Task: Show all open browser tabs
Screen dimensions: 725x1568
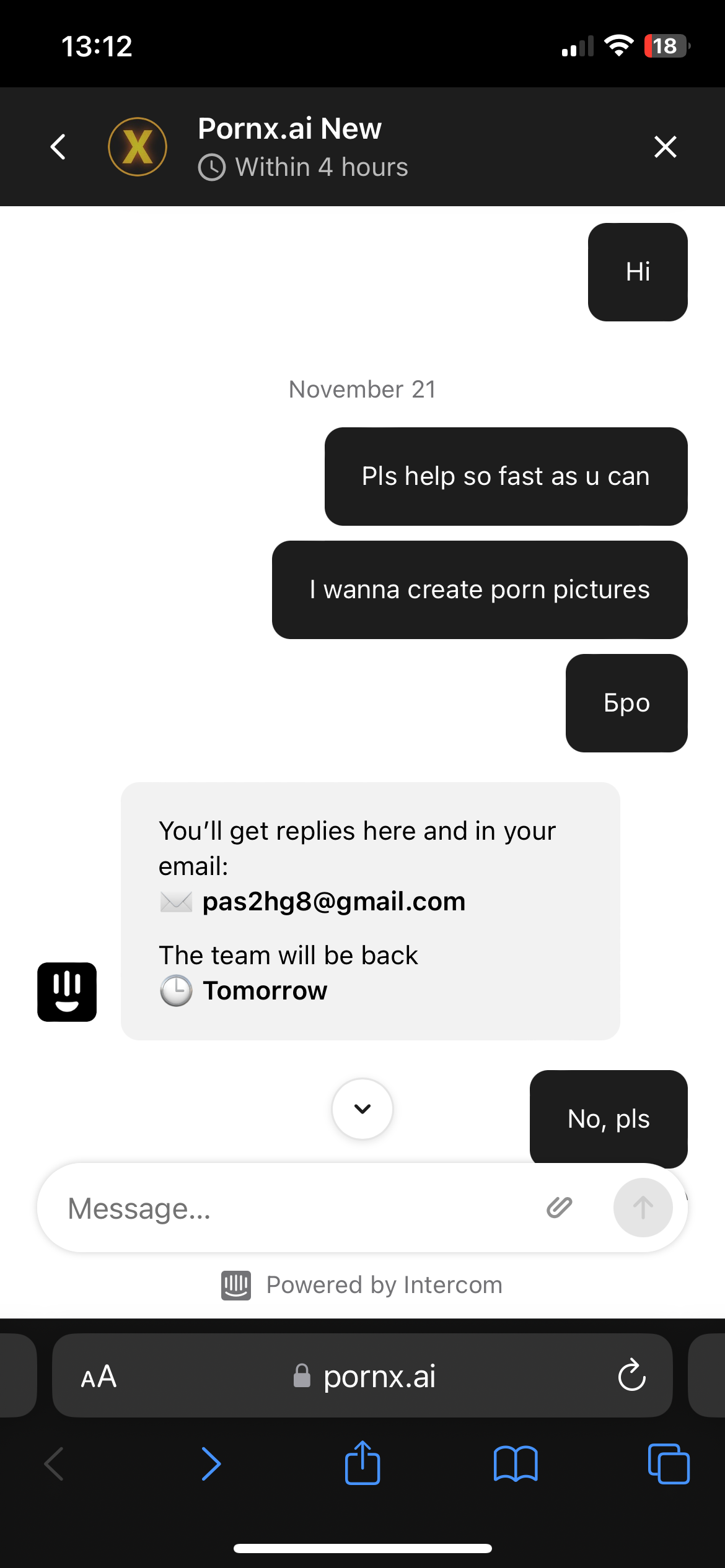Action: coord(668,1464)
